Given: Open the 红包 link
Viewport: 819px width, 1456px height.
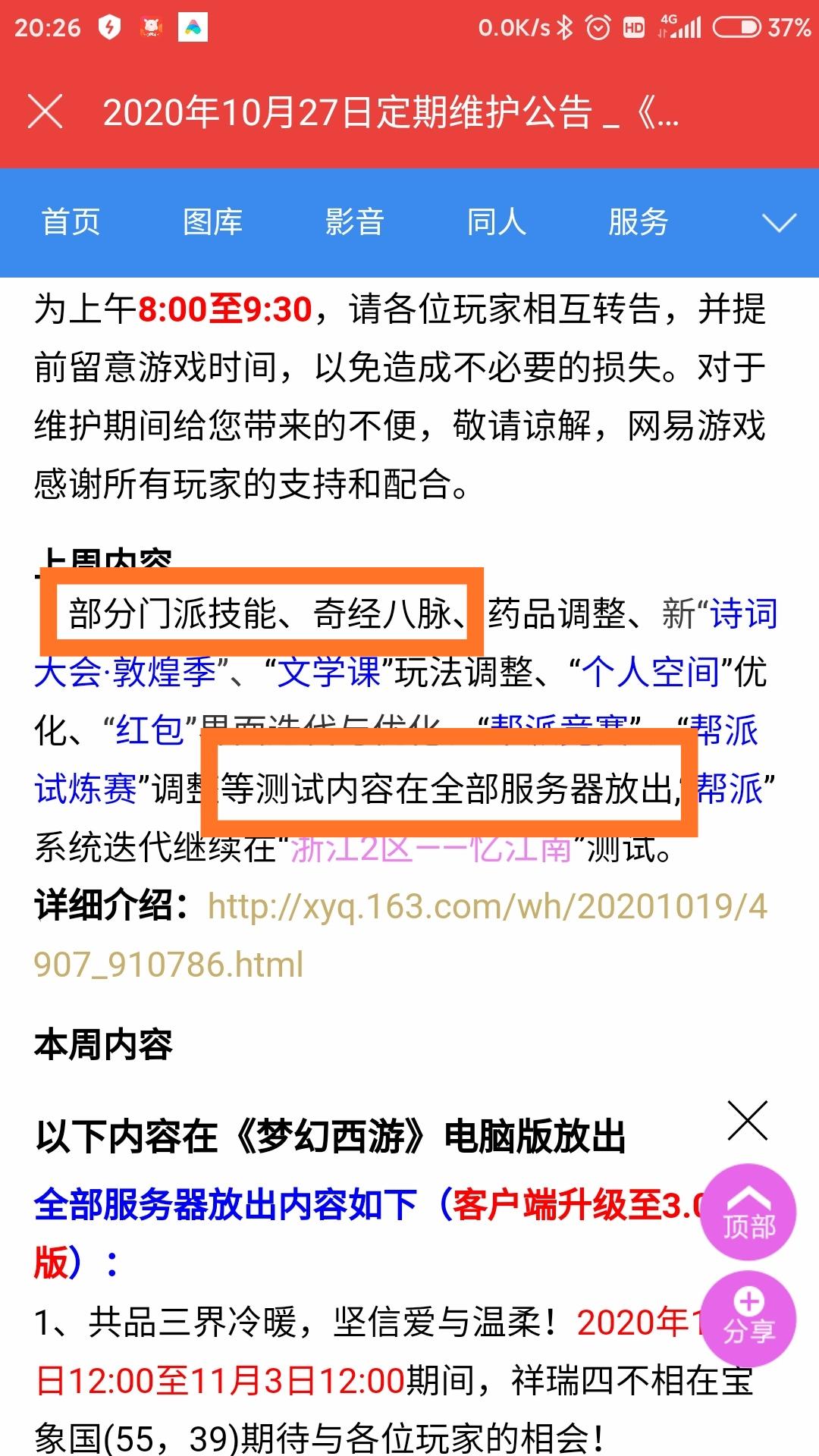Looking at the screenshot, I should point(149,730).
